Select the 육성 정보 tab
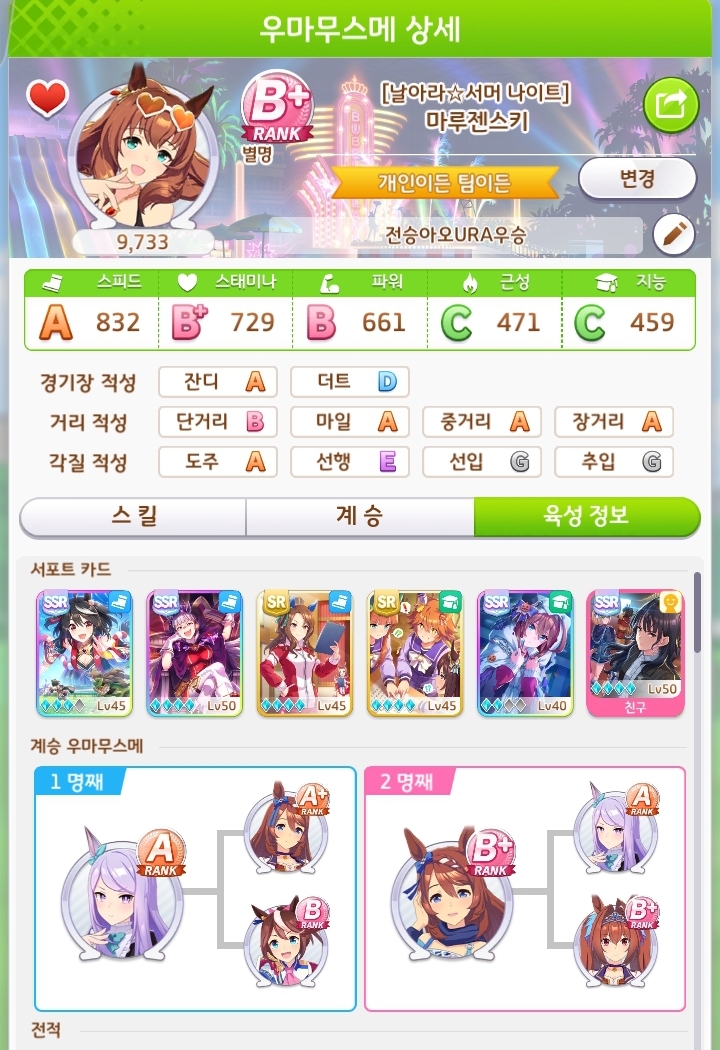This screenshot has height=1050, width=720. pyautogui.click(x=586, y=517)
